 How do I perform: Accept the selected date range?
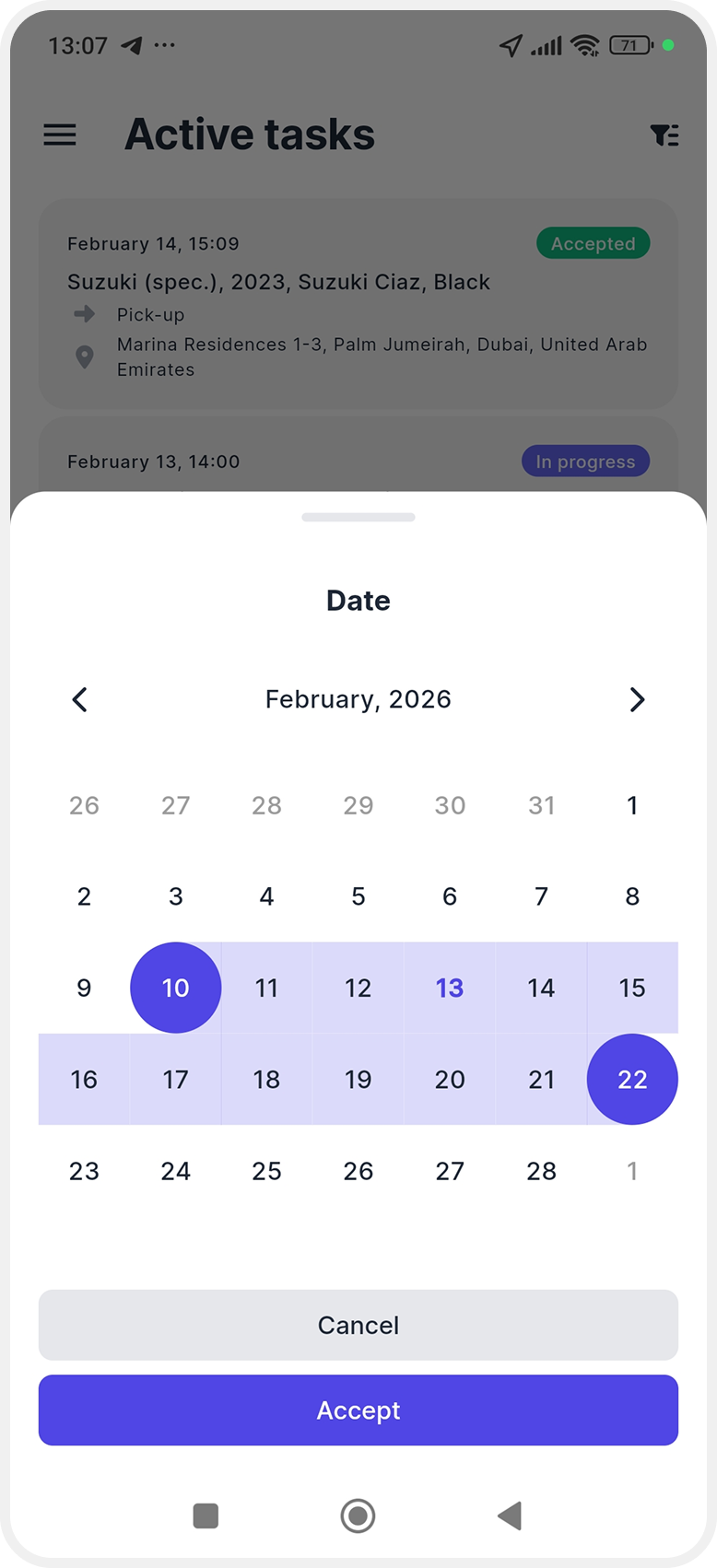point(358,1410)
